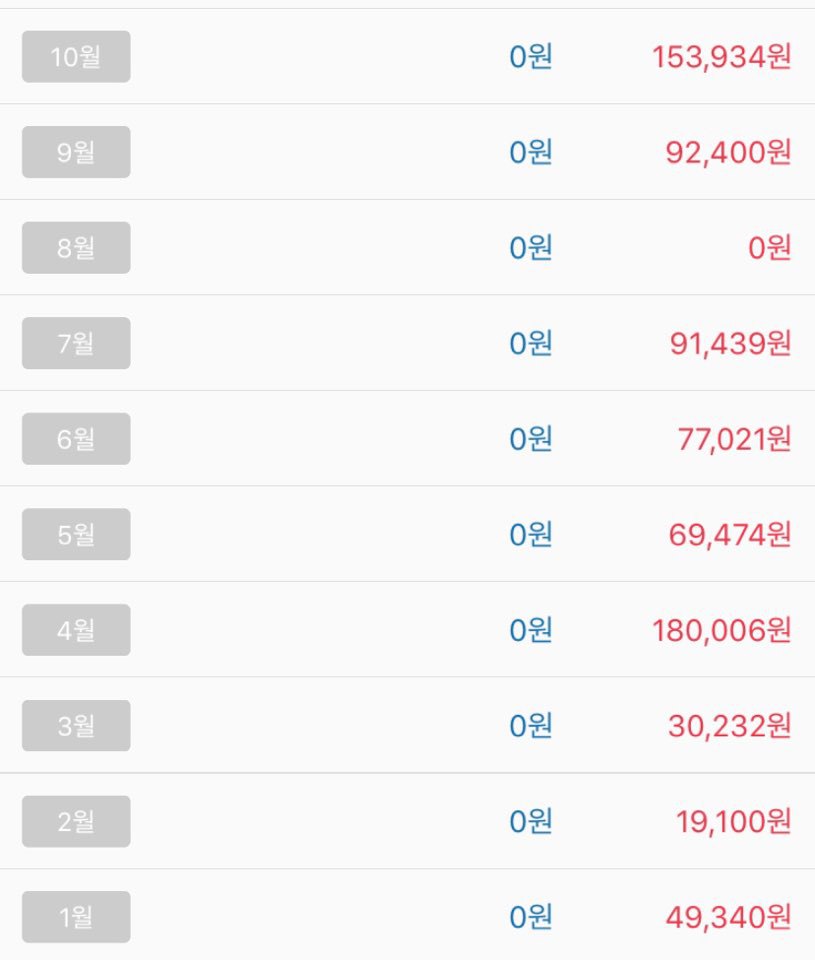Open details for 7월
Viewport: 815px width, 960px height.
(x=76, y=343)
